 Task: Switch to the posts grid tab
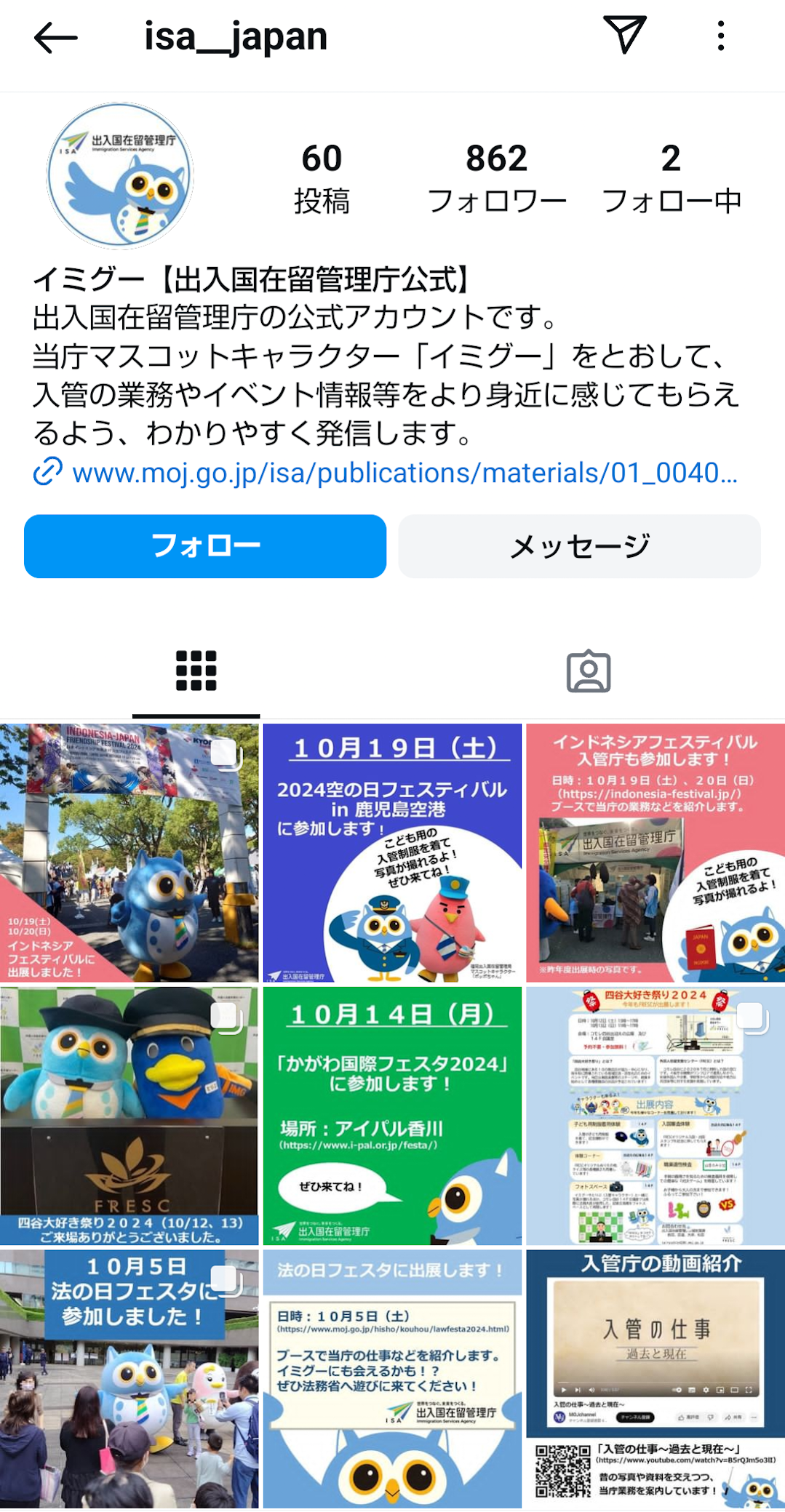pos(196,671)
